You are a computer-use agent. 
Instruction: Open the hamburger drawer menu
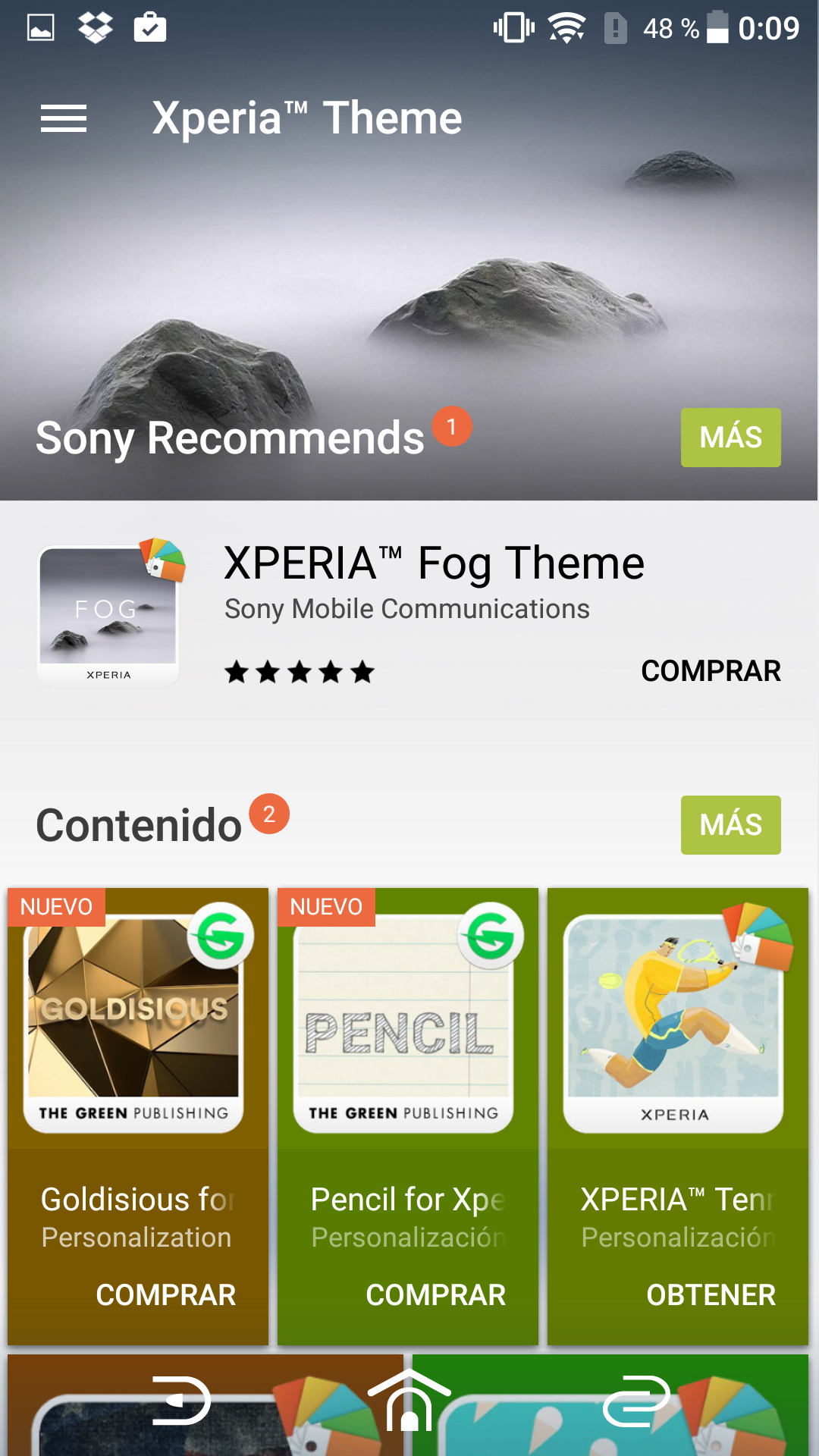[x=64, y=118]
